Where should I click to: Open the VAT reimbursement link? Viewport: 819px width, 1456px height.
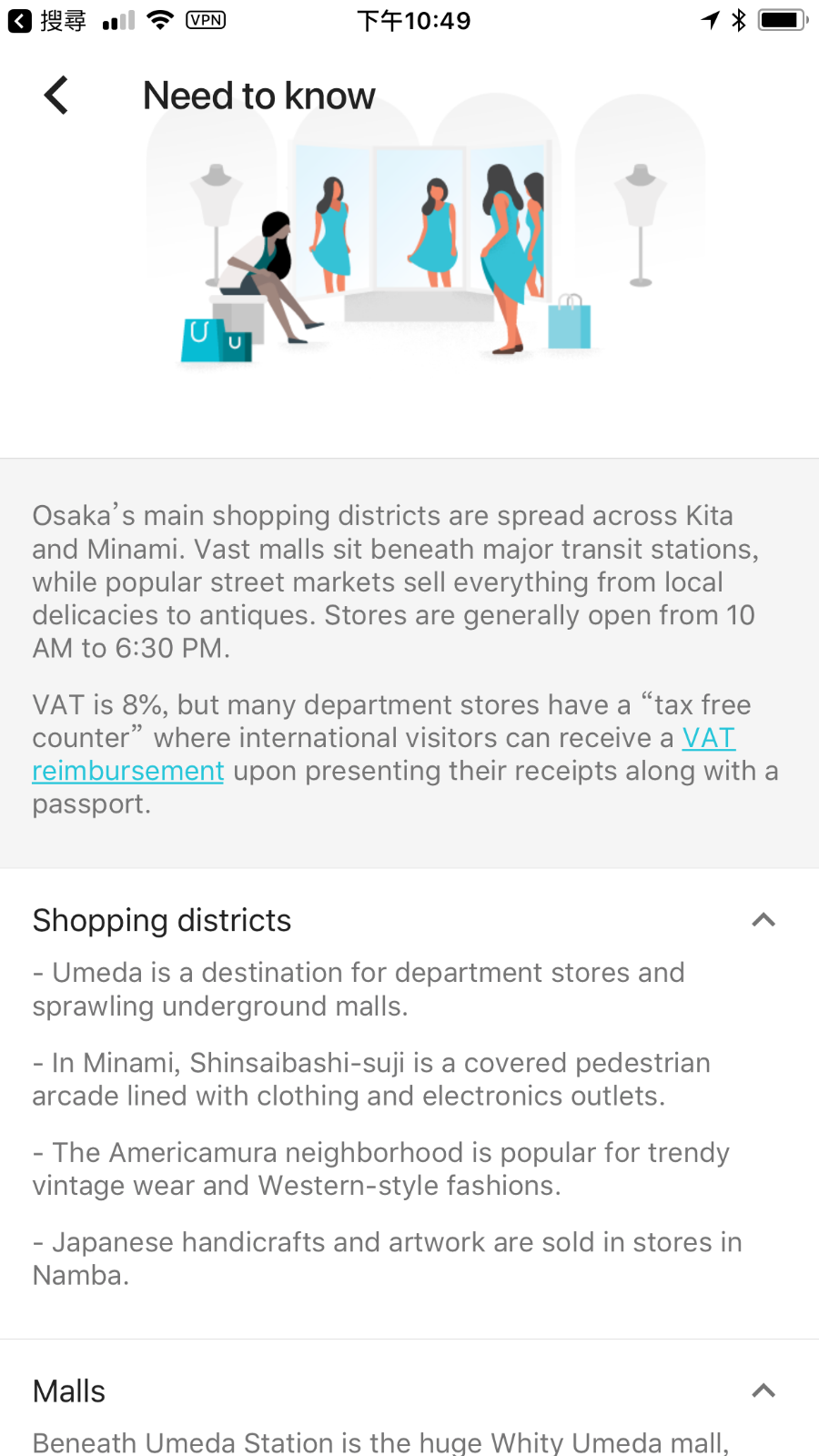click(127, 771)
